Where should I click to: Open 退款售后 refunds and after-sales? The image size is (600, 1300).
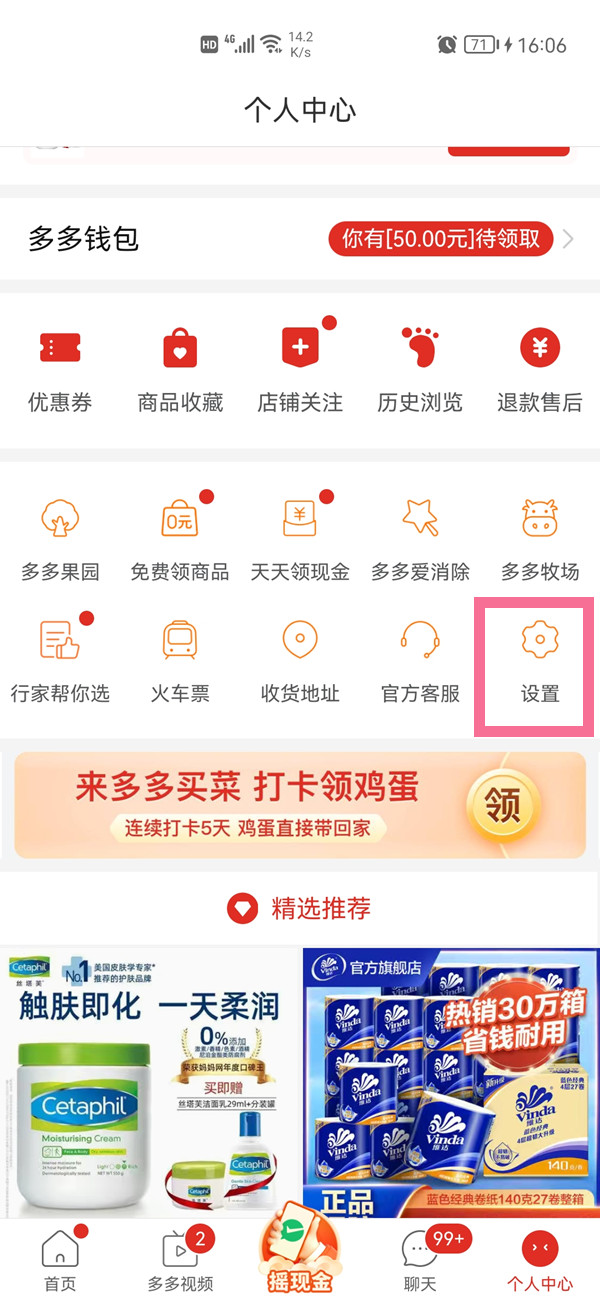pyautogui.click(x=540, y=368)
